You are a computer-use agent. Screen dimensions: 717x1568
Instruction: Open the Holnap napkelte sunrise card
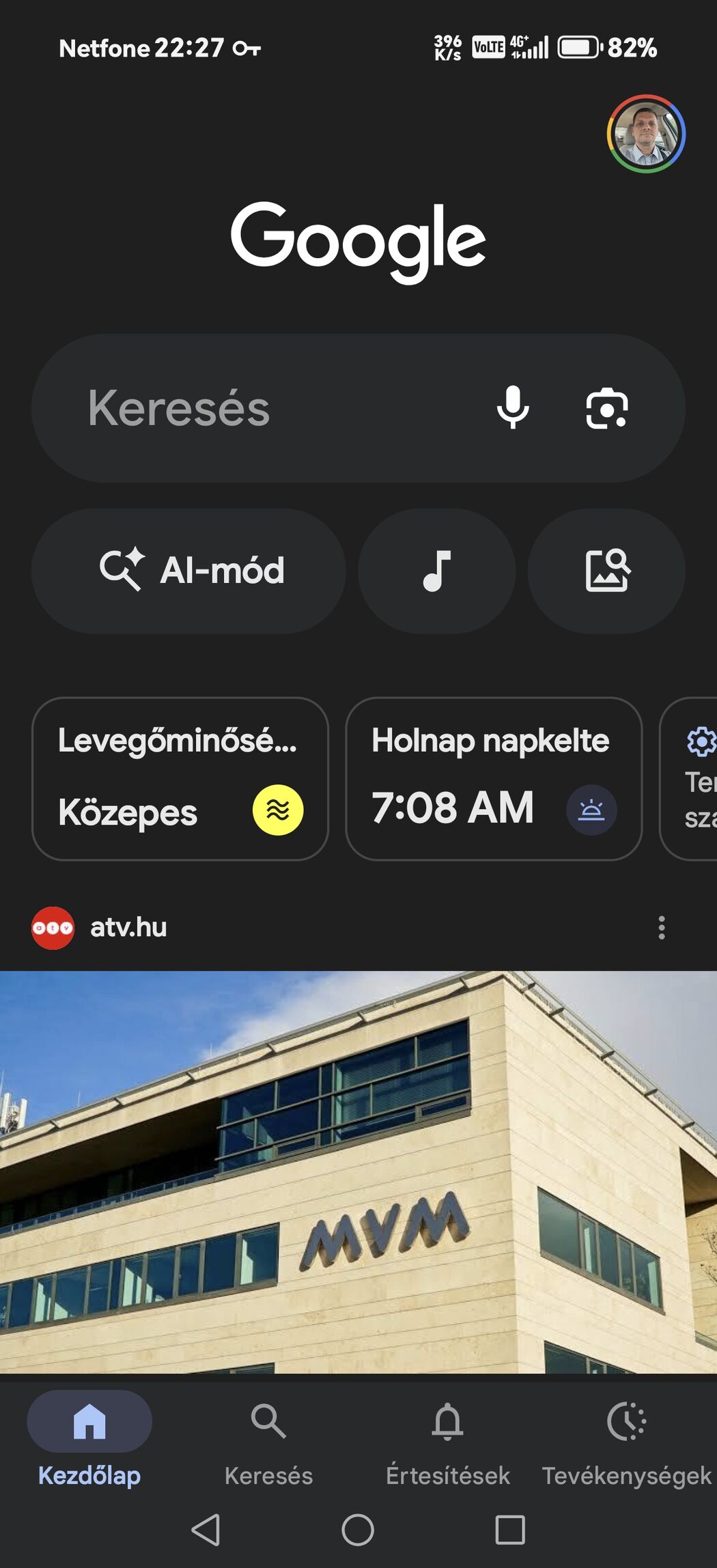tap(494, 779)
